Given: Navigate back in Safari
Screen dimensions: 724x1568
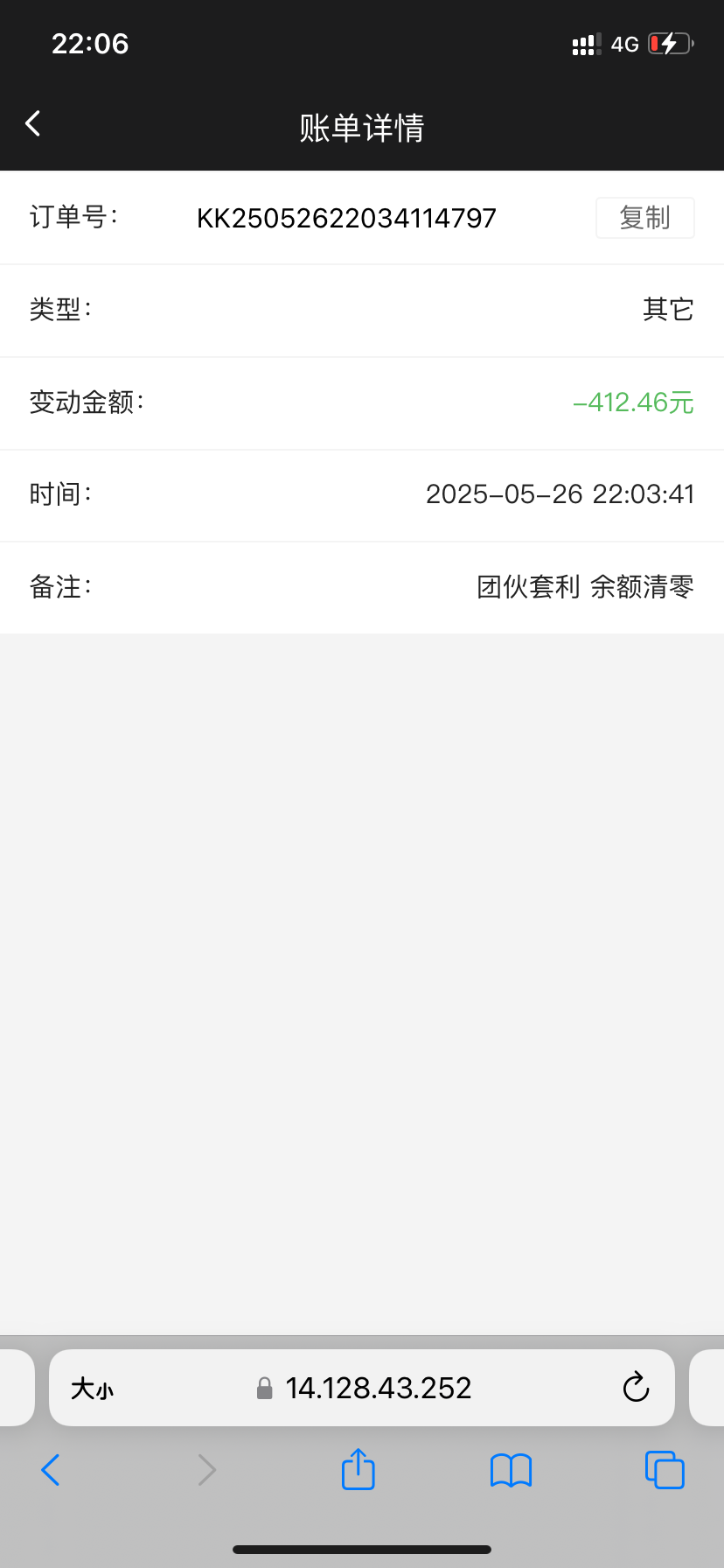Looking at the screenshot, I should (51, 1470).
